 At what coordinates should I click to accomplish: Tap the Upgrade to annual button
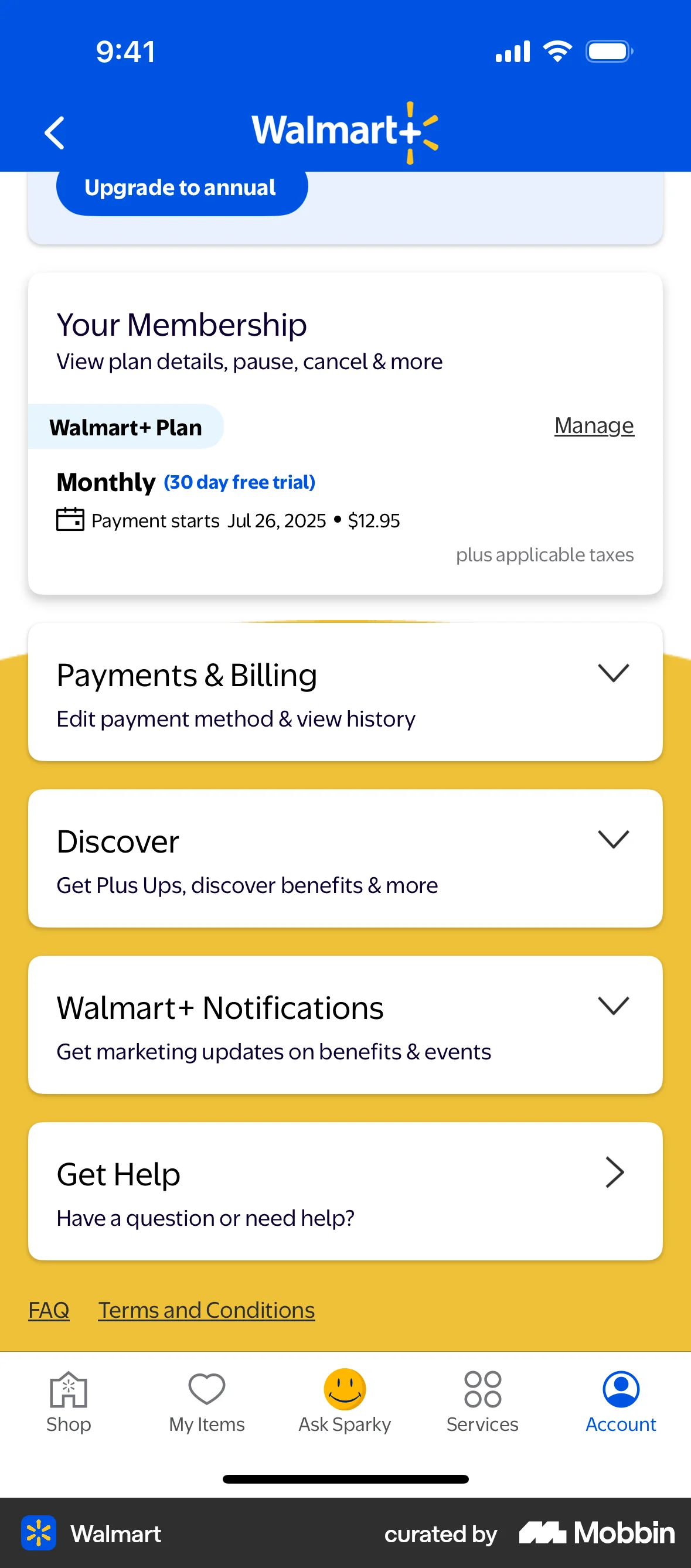click(x=182, y=188)
